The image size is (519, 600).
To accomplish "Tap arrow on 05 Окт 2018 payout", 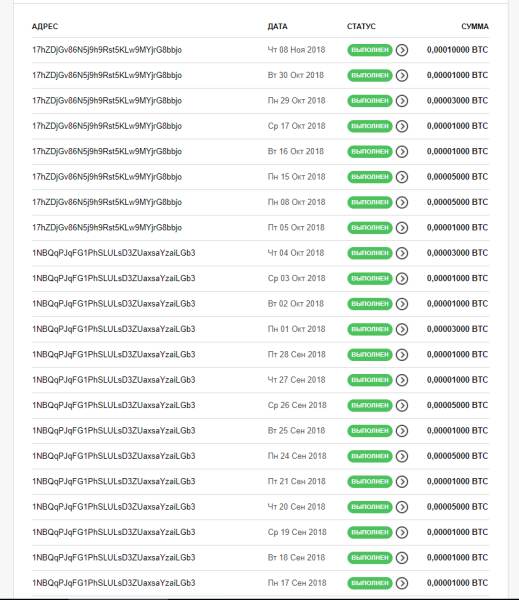I will (401, 228).
